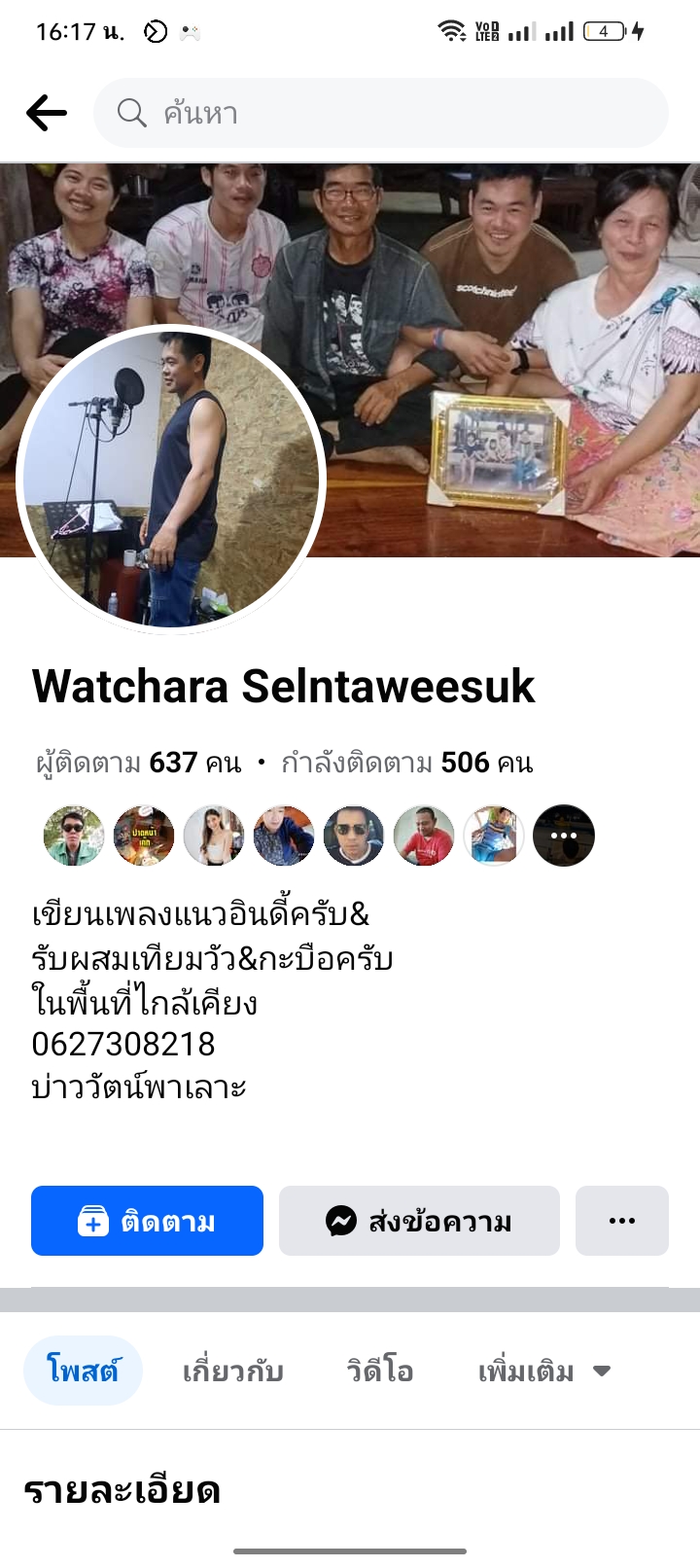Go back with the arrow icon
This screenshot has width=700, height=1568.
pyautogui.click(x=46, y=113)
